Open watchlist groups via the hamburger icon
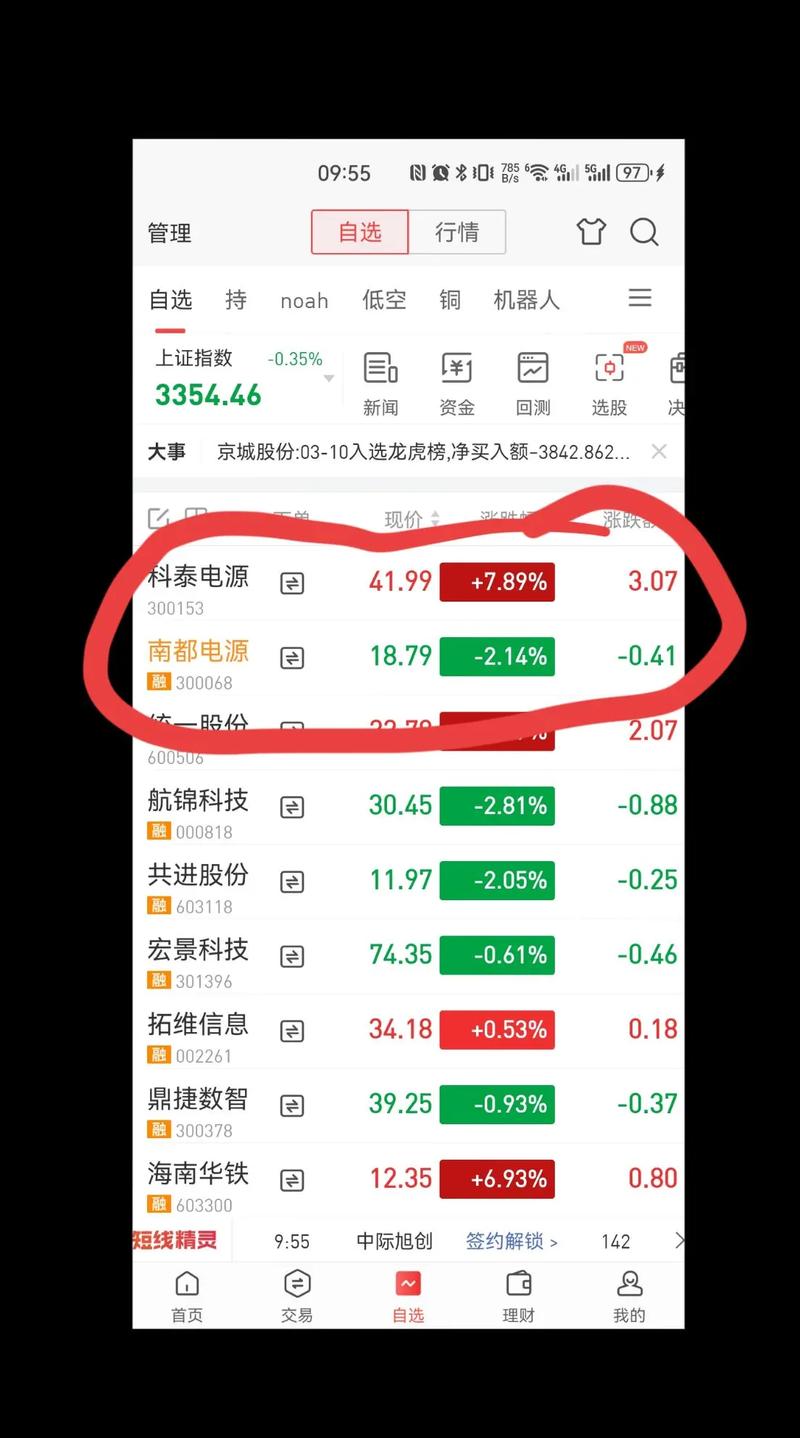 [x=640, y=298]
